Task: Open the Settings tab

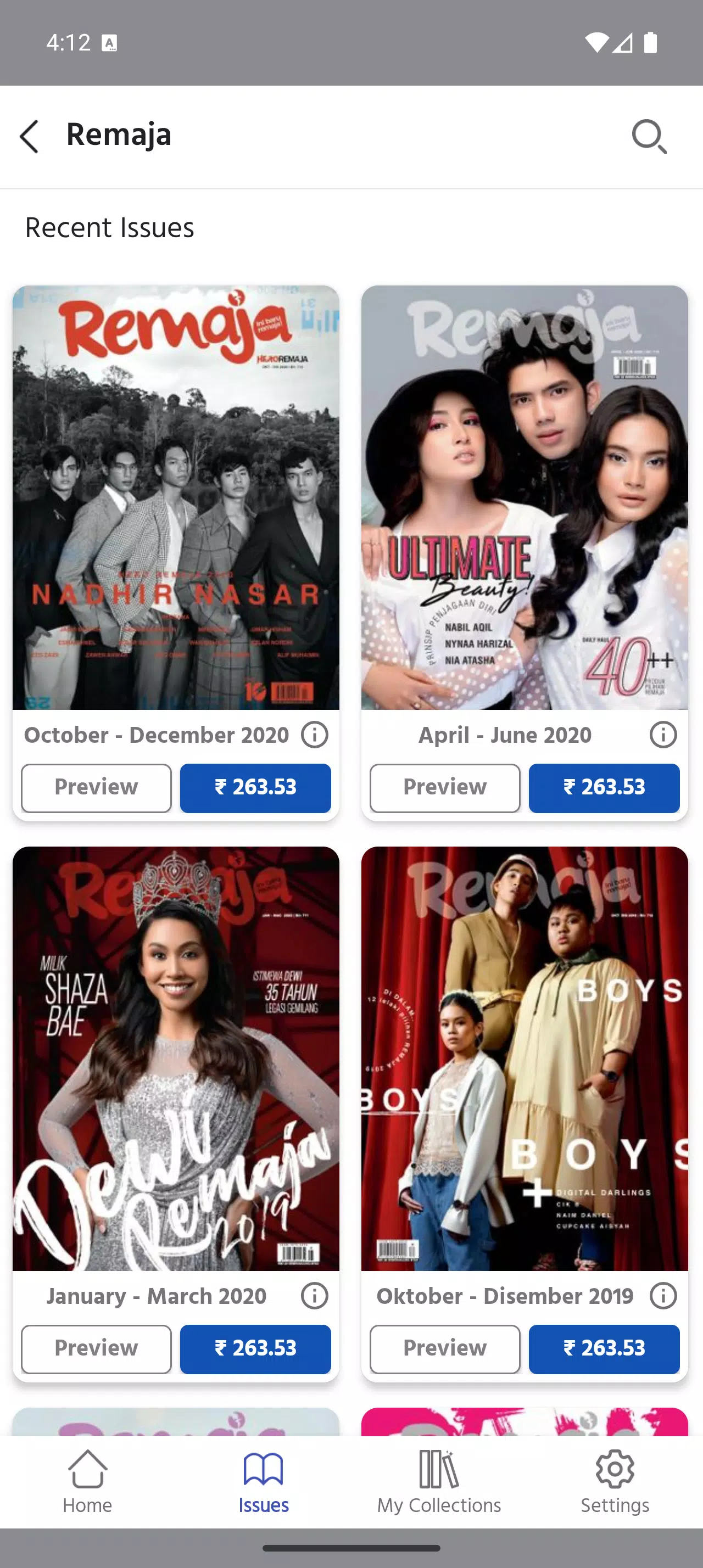Action: point(615,1482)
